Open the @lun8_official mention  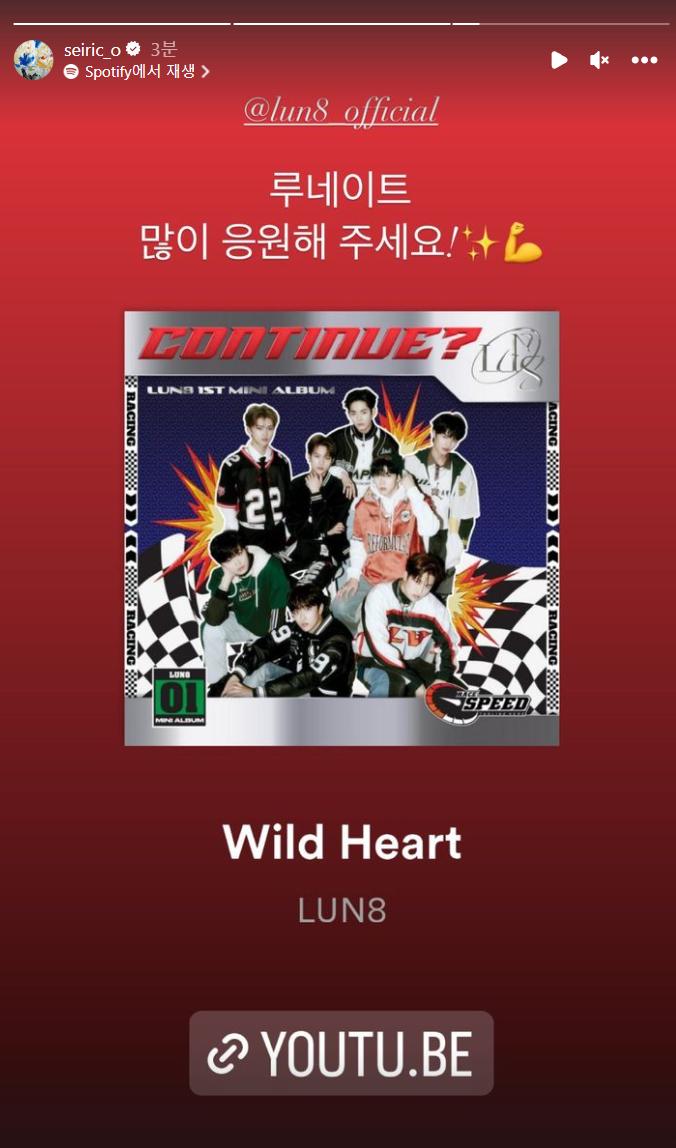pos(341,111)
